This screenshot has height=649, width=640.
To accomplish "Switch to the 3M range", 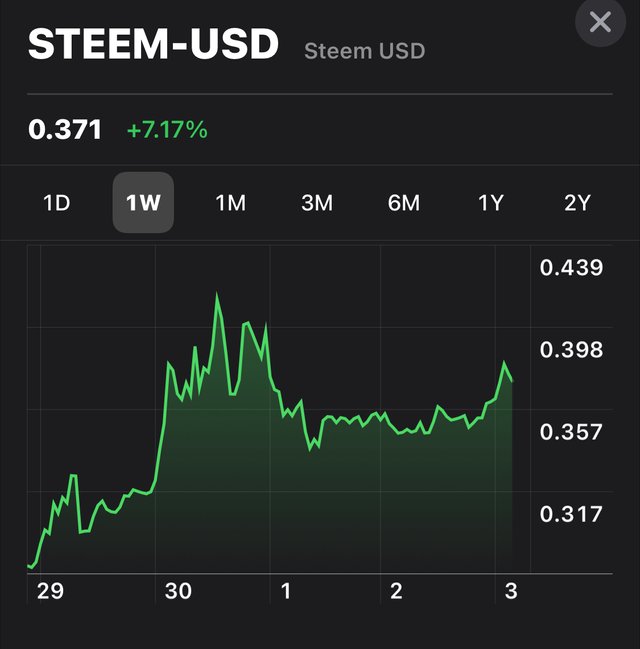I will 317,203.
